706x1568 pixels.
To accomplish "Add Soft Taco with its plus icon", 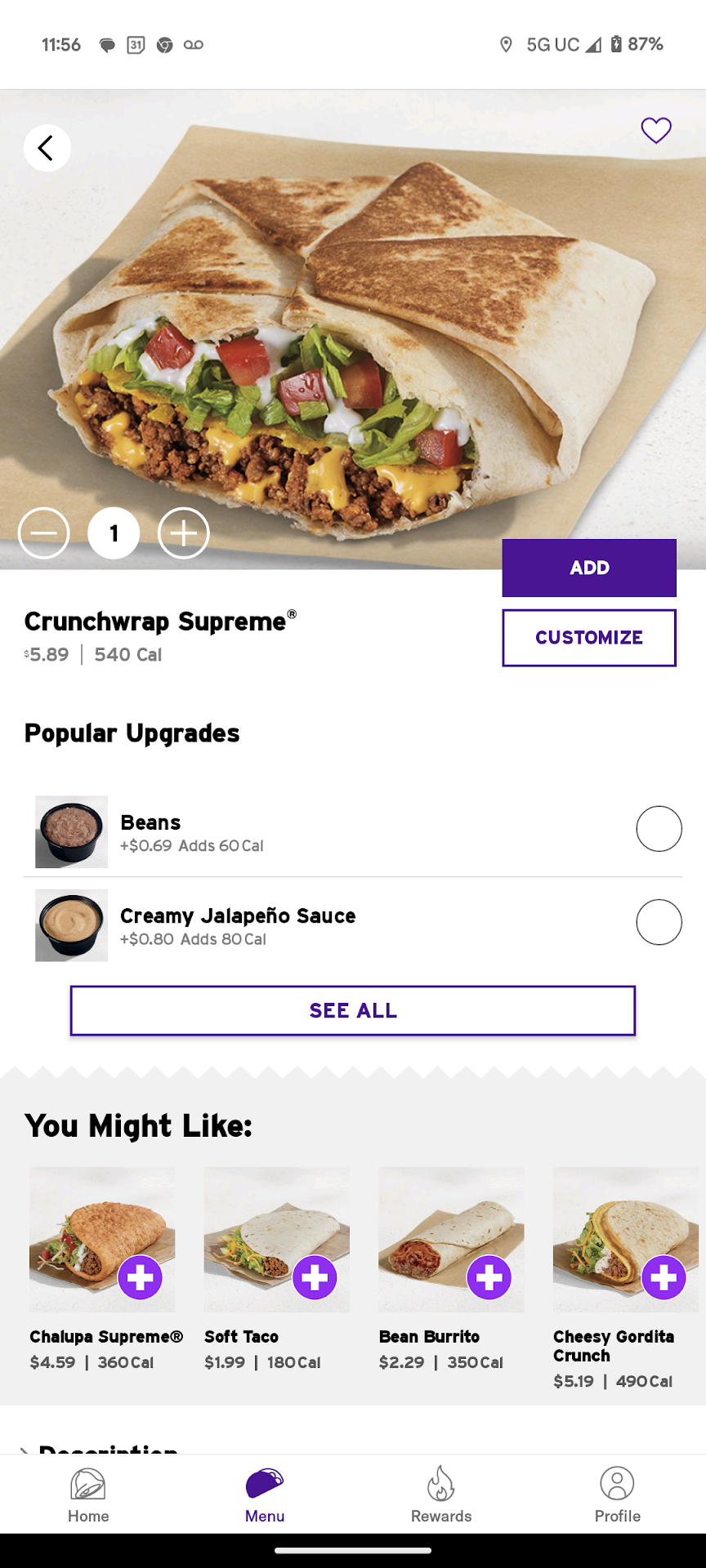I will [x=315, y=1277].
